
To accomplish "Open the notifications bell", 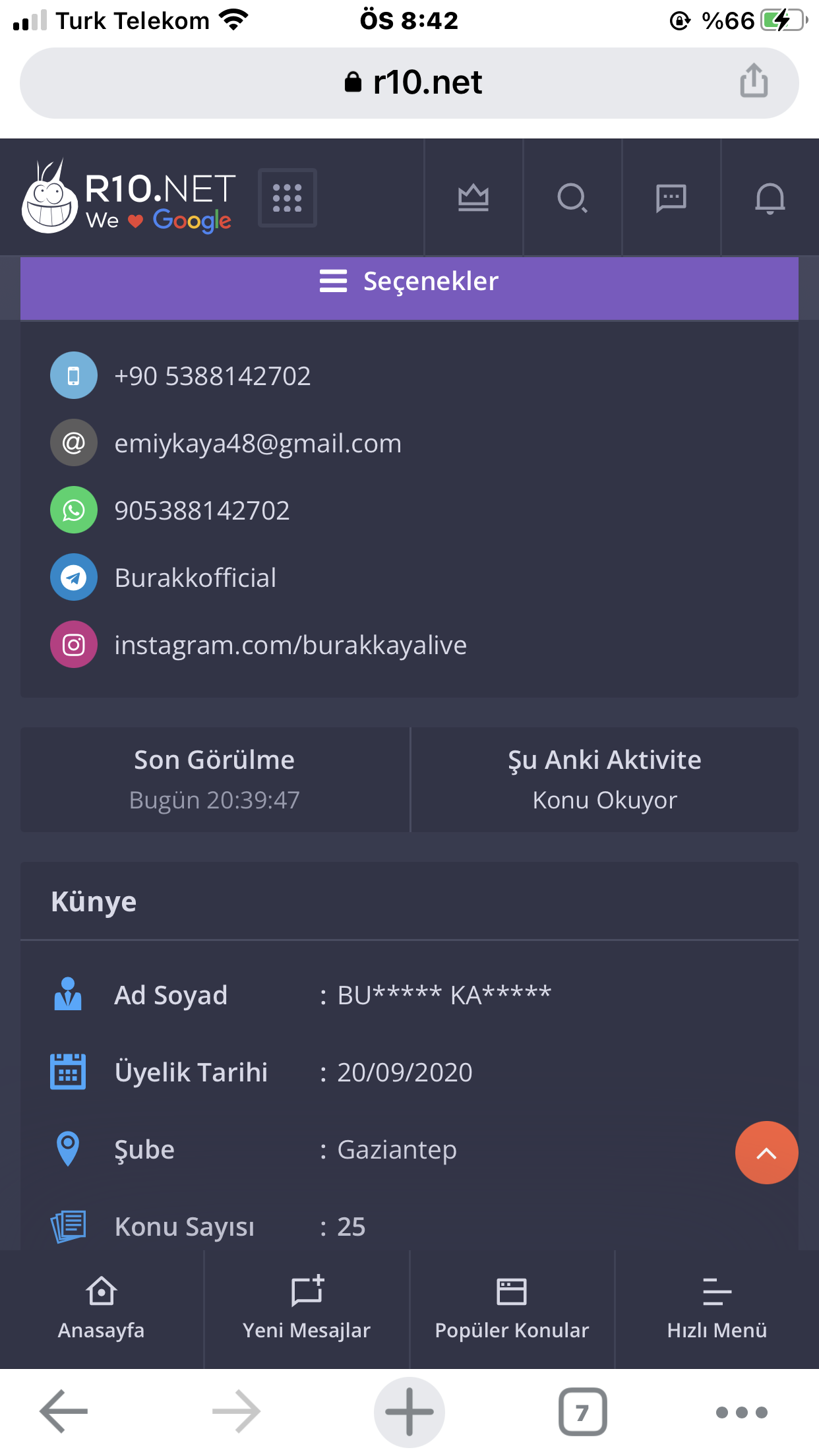I will (x=770, y=198).
